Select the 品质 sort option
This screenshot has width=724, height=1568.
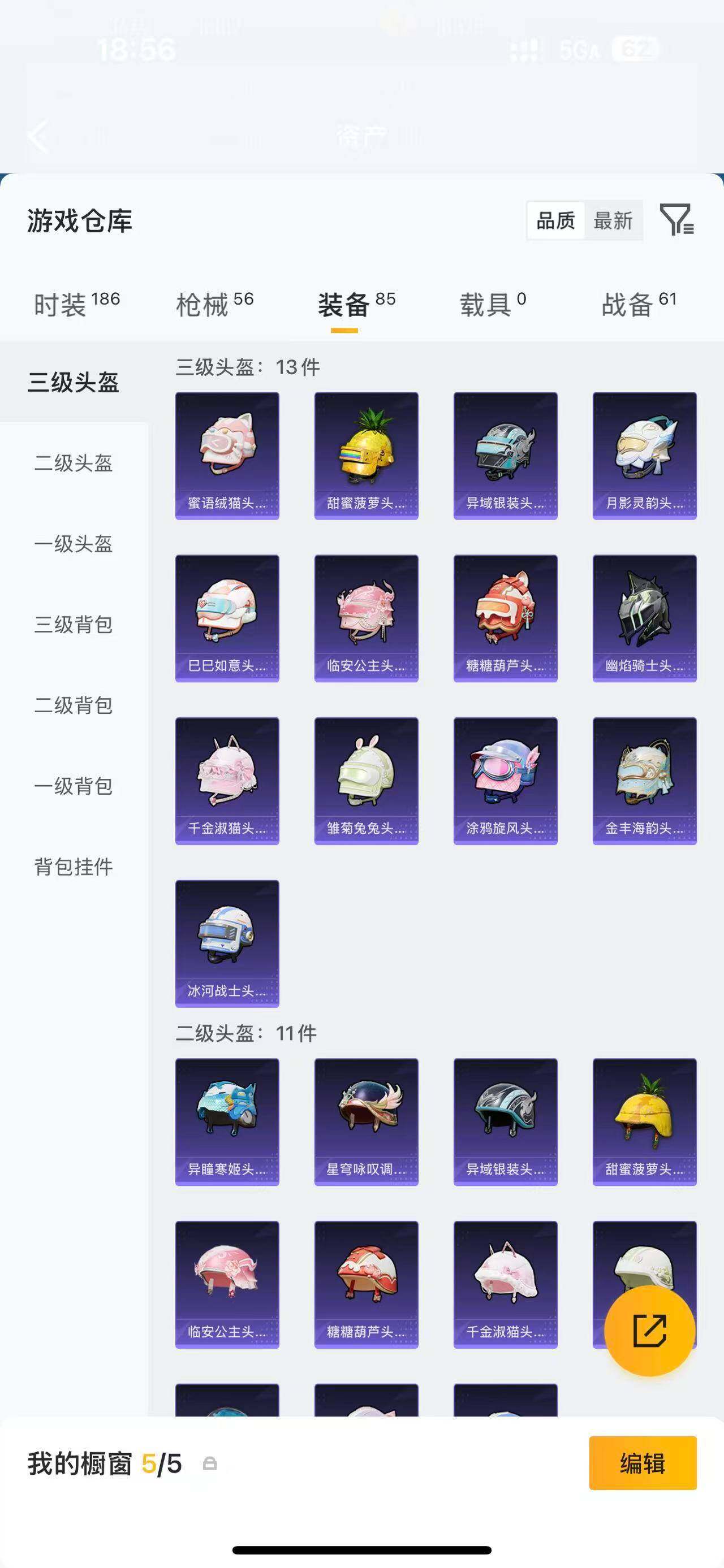[555, 220]
